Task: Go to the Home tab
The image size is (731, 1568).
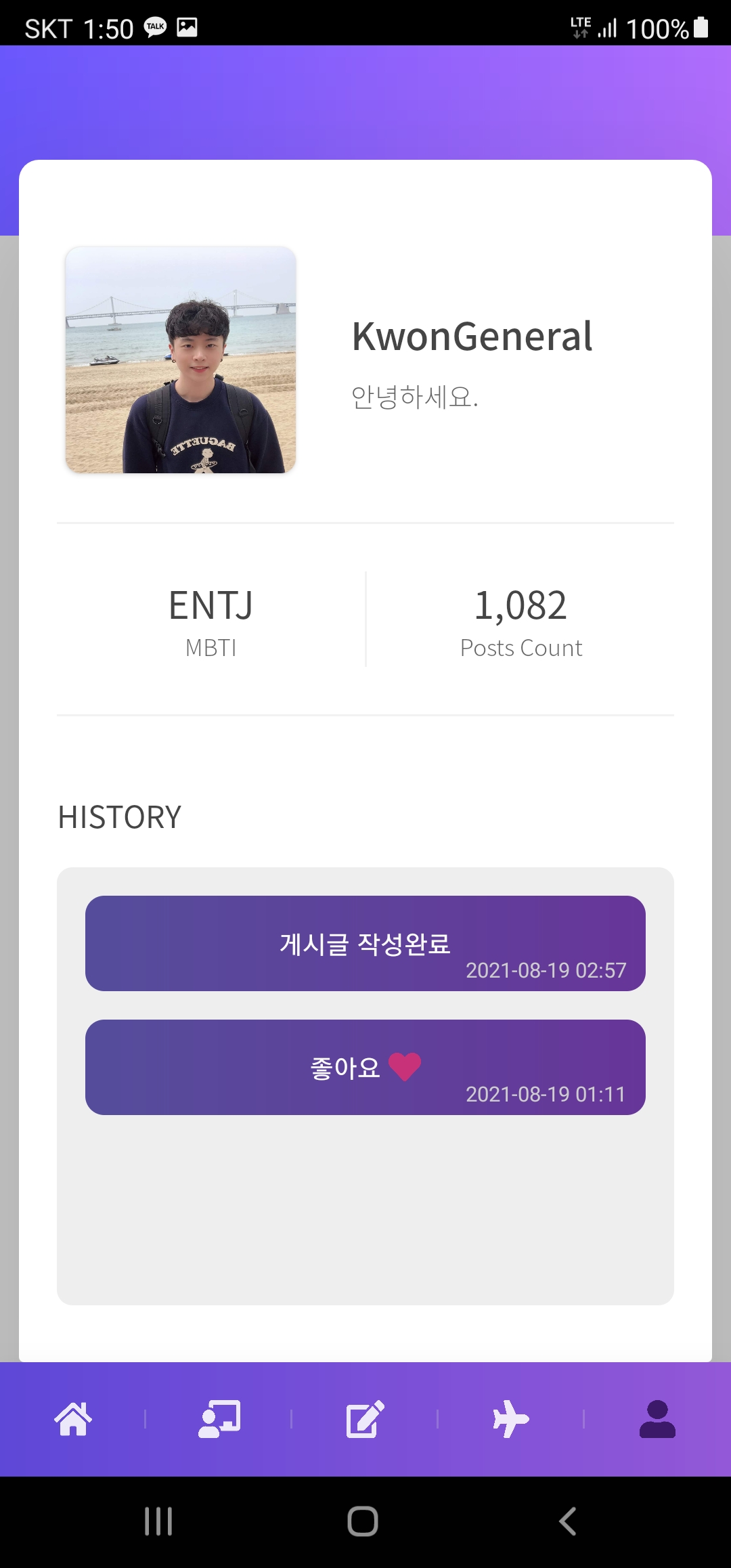Action: coord(73,1419)
